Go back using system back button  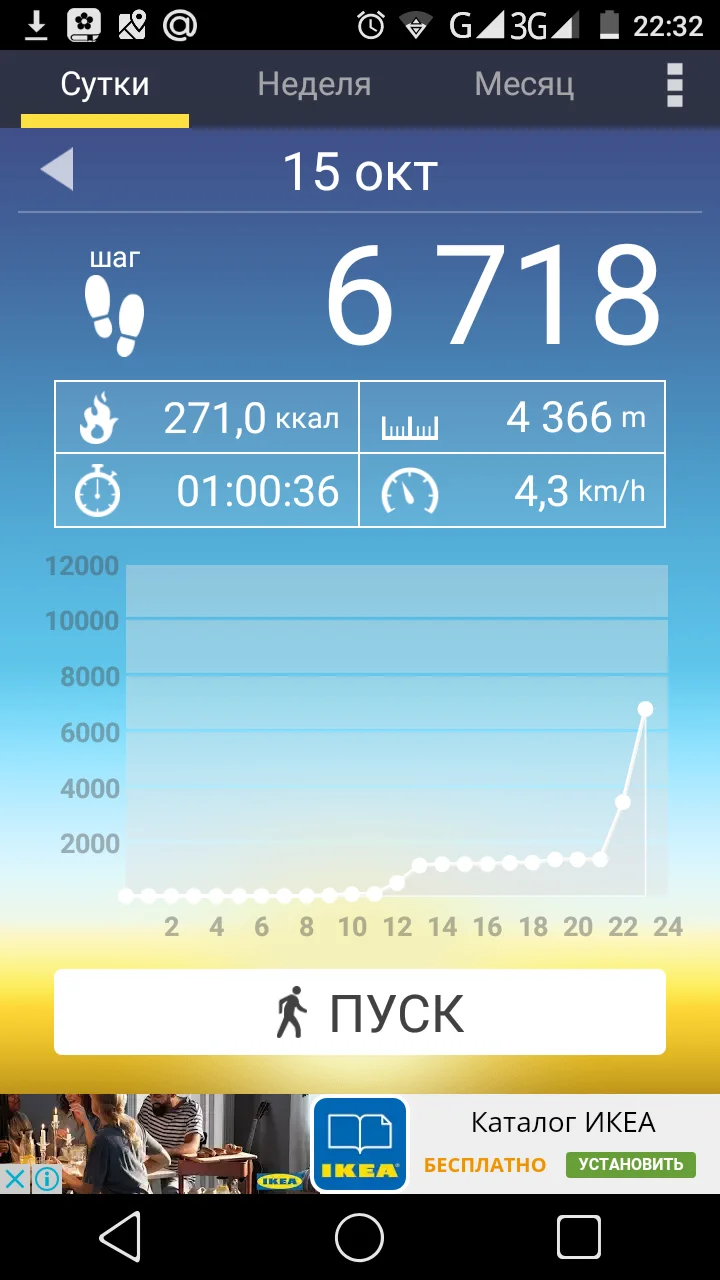tap(121, 1238)
